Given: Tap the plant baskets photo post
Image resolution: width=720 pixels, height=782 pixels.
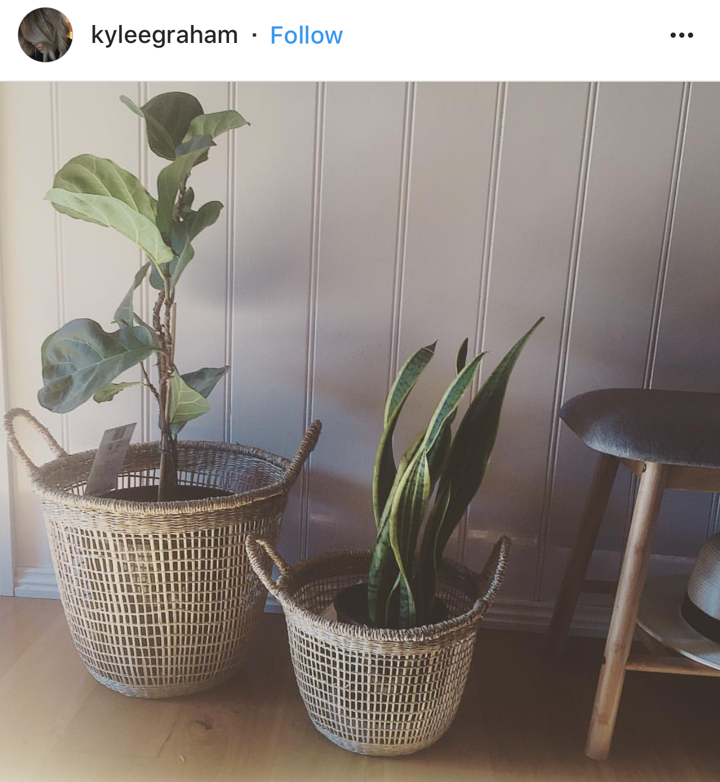Looking at the screenshot, I should click(360, 430).
